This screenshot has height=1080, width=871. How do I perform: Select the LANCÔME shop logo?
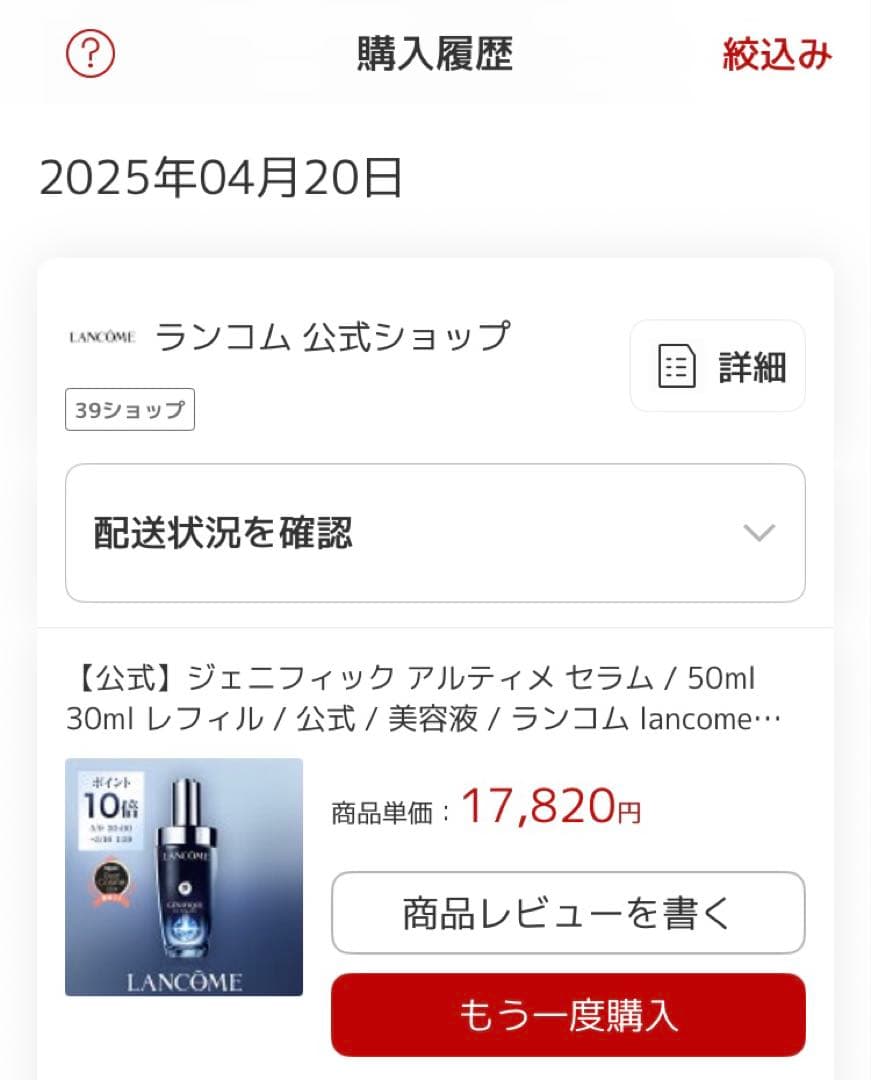(x=103, y=336)
